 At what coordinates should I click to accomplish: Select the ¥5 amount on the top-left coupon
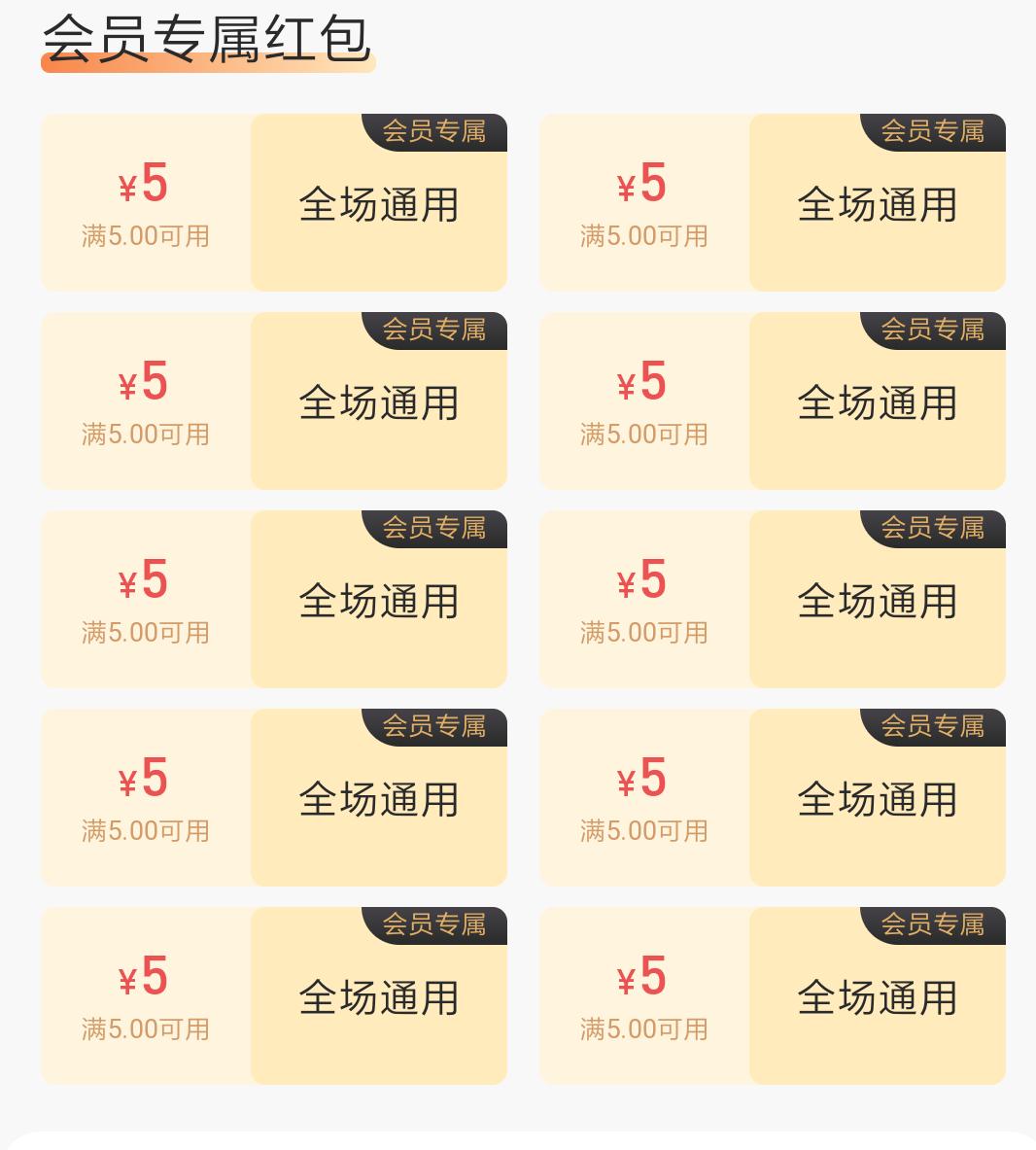[x=145, y=183]
